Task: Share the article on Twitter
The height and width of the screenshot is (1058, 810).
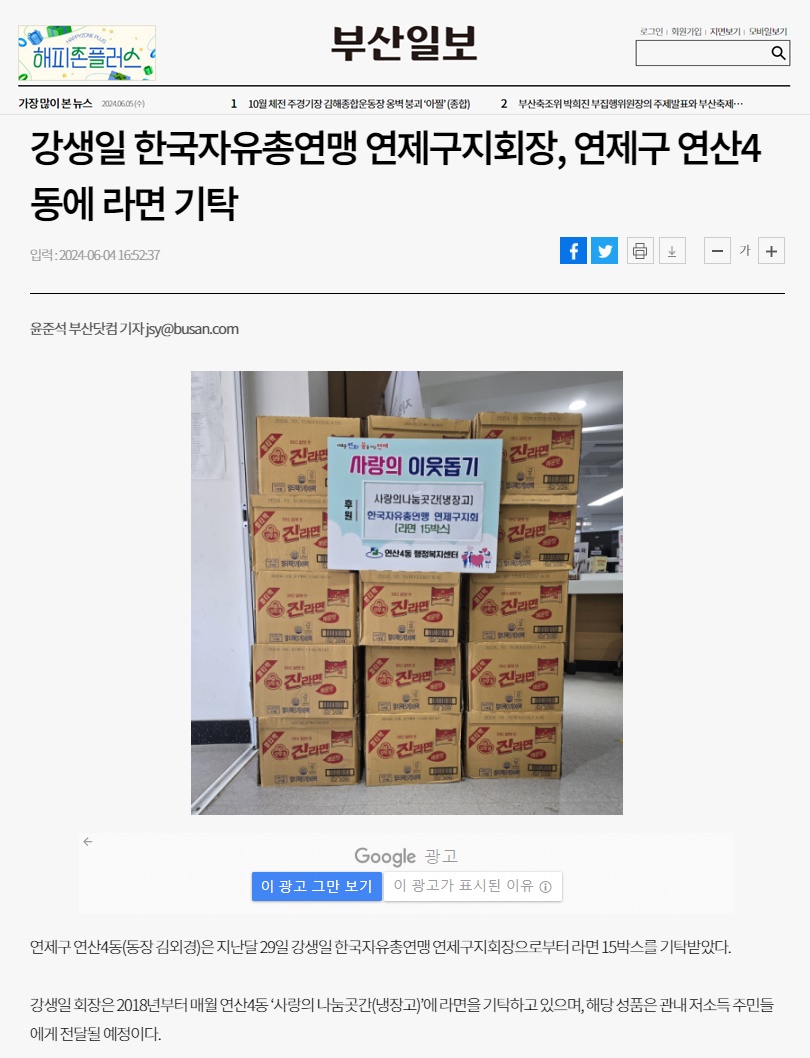Action: pos(604,251)
